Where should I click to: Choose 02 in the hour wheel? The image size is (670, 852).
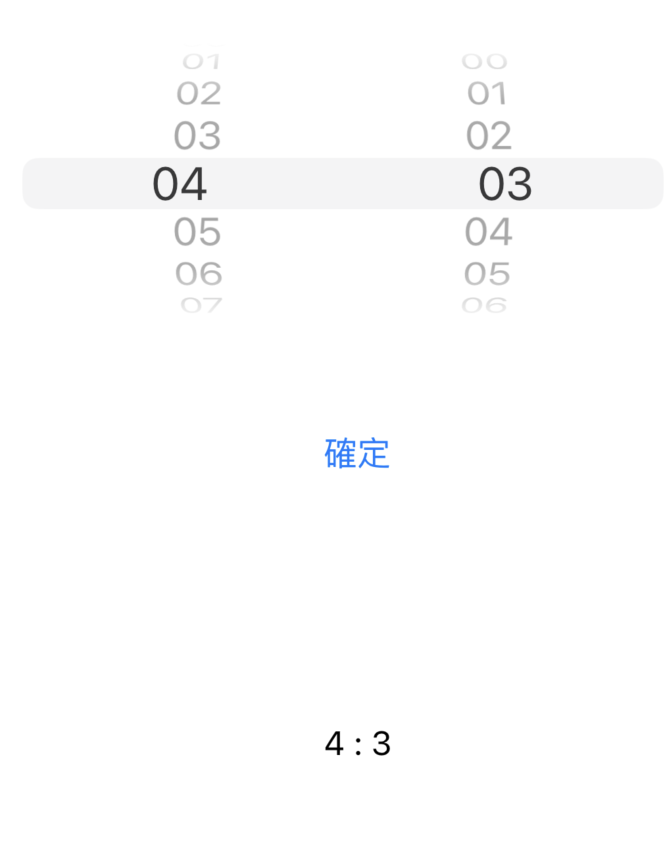click(x=198, y=94)
